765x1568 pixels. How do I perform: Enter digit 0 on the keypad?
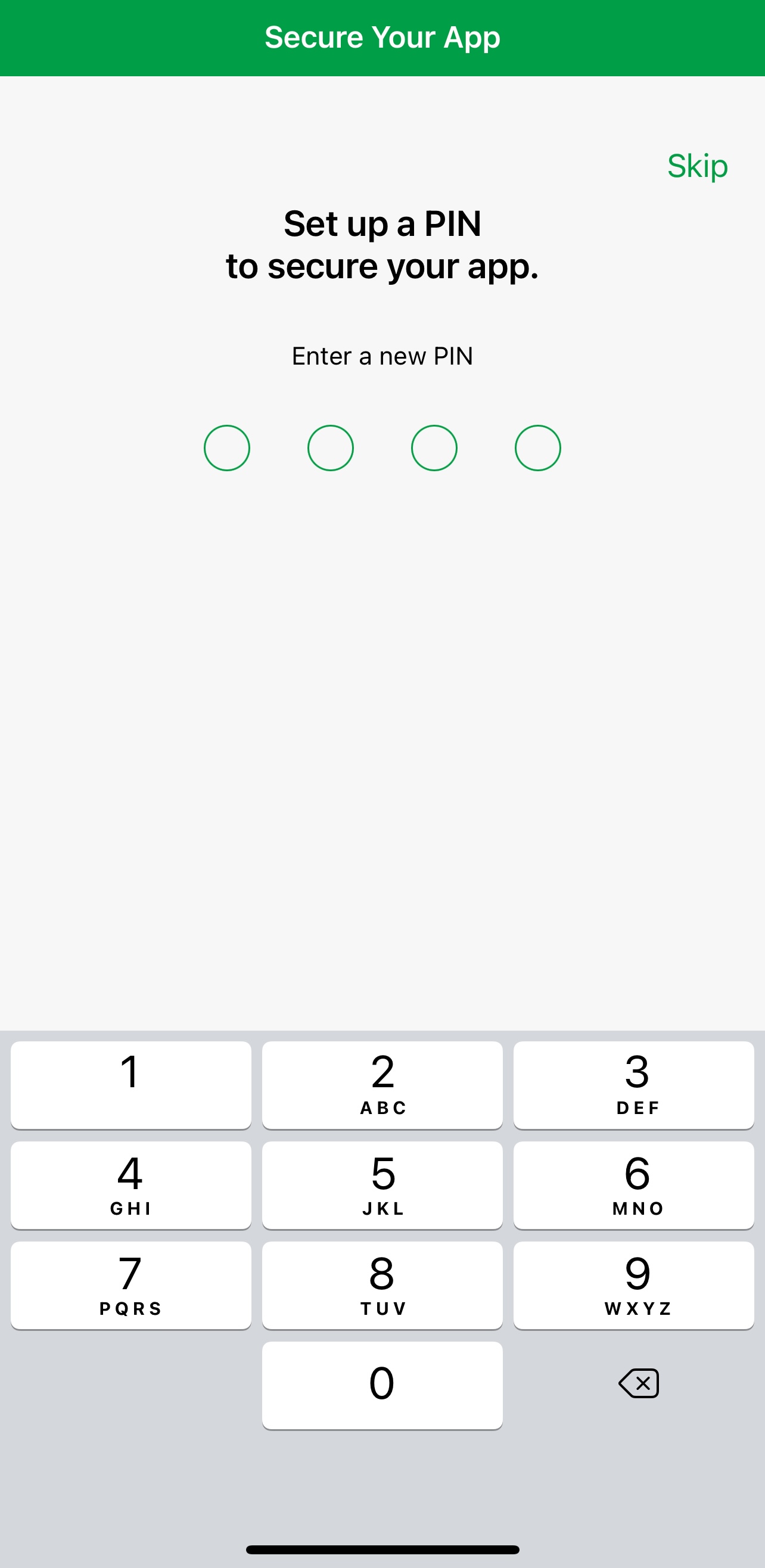382,1385
